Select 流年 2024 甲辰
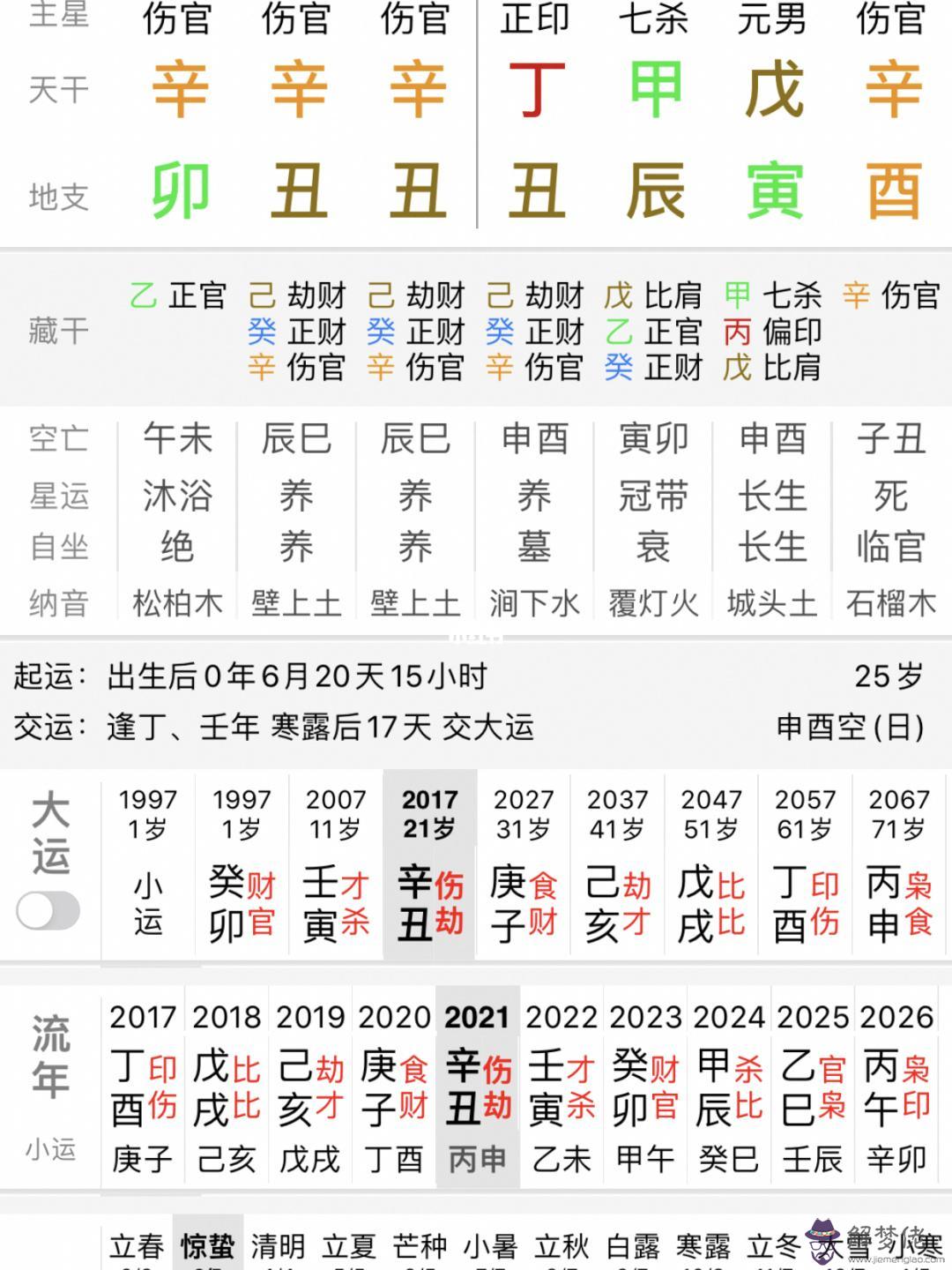Viewport: 952px width, 1270px height. [x=729, y=1085]
